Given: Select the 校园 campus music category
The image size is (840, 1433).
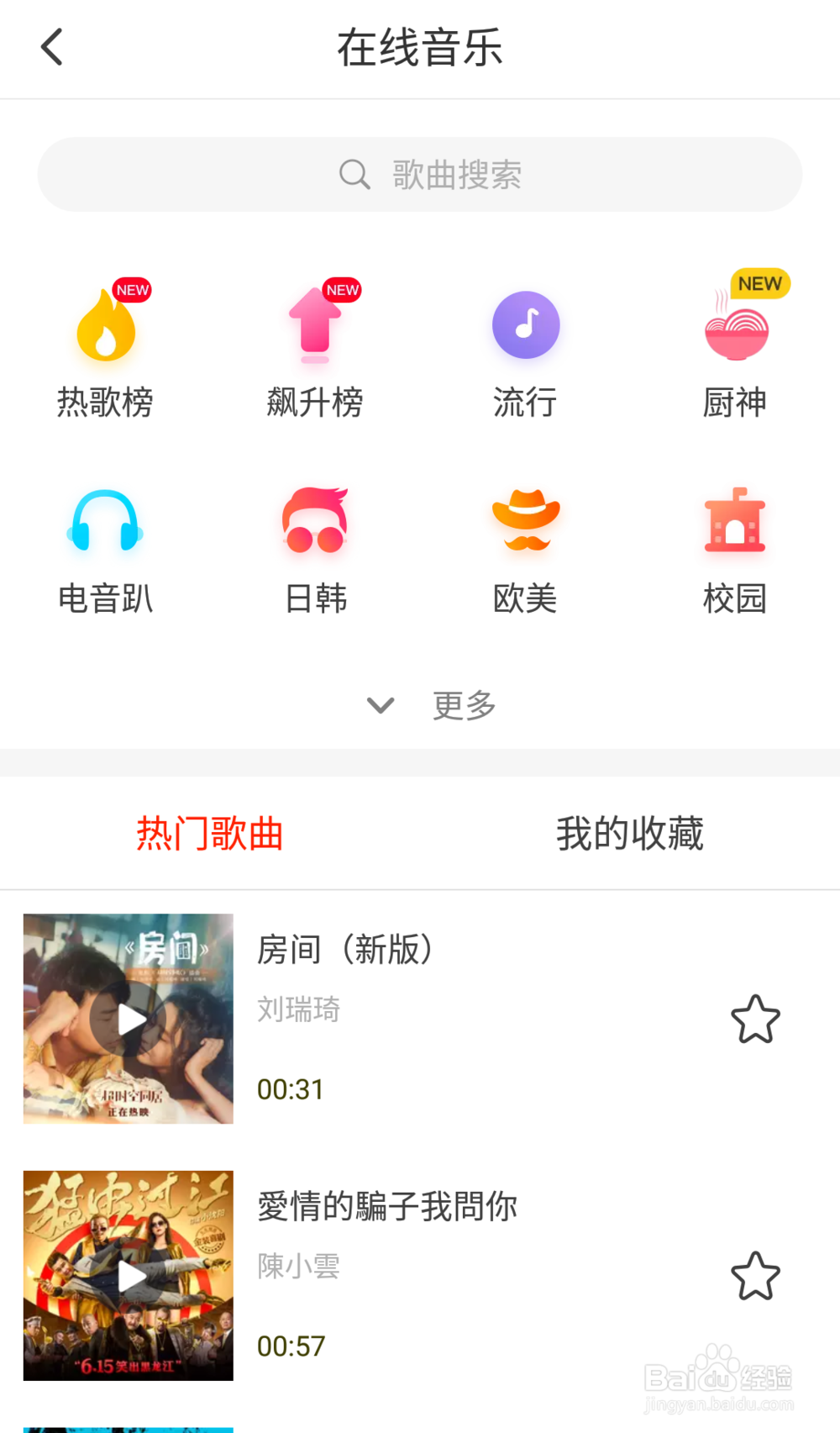Looking at the screenshot, I should coord(735,545).
